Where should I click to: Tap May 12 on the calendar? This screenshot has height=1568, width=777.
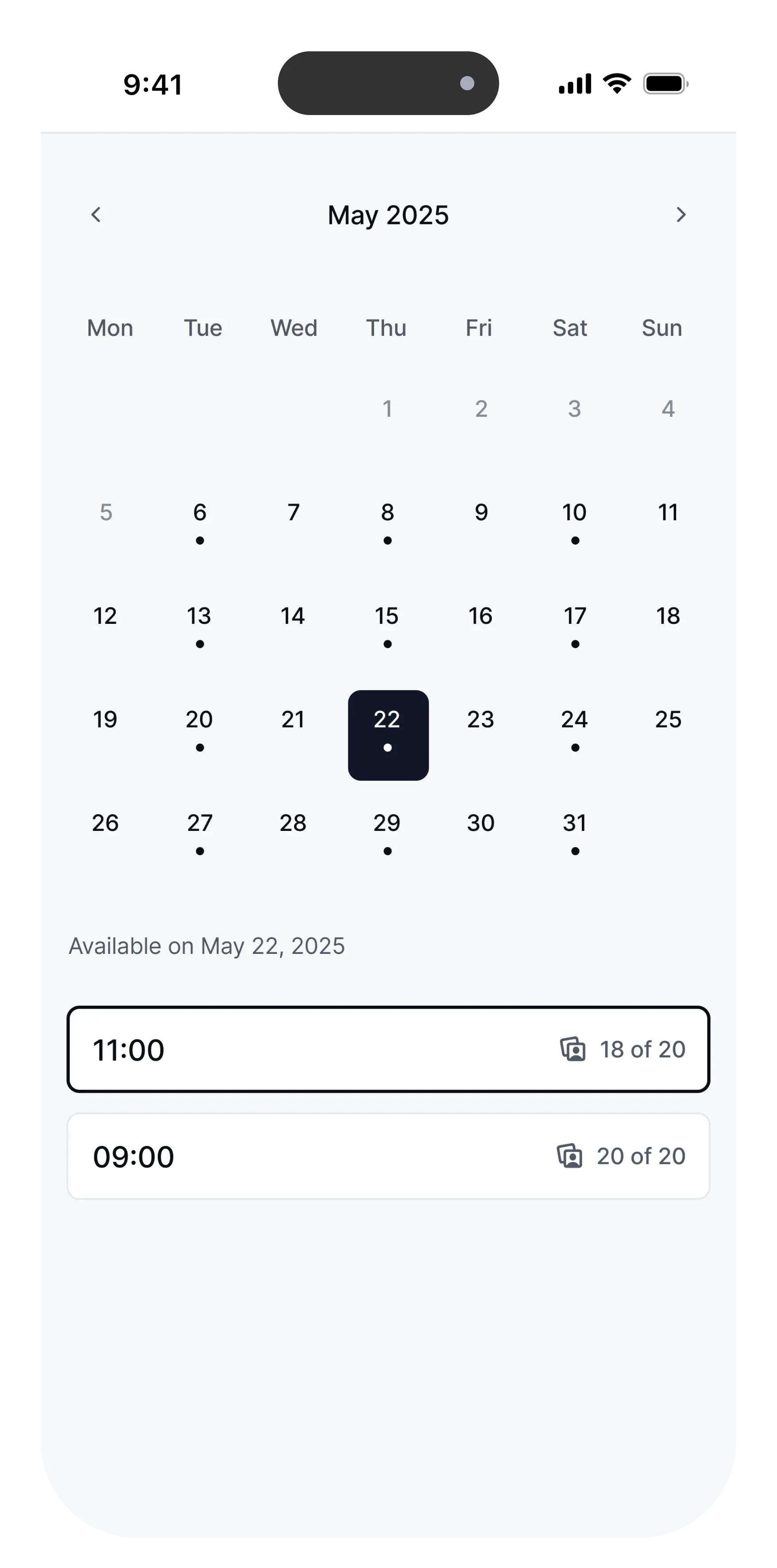click(105, 617)
